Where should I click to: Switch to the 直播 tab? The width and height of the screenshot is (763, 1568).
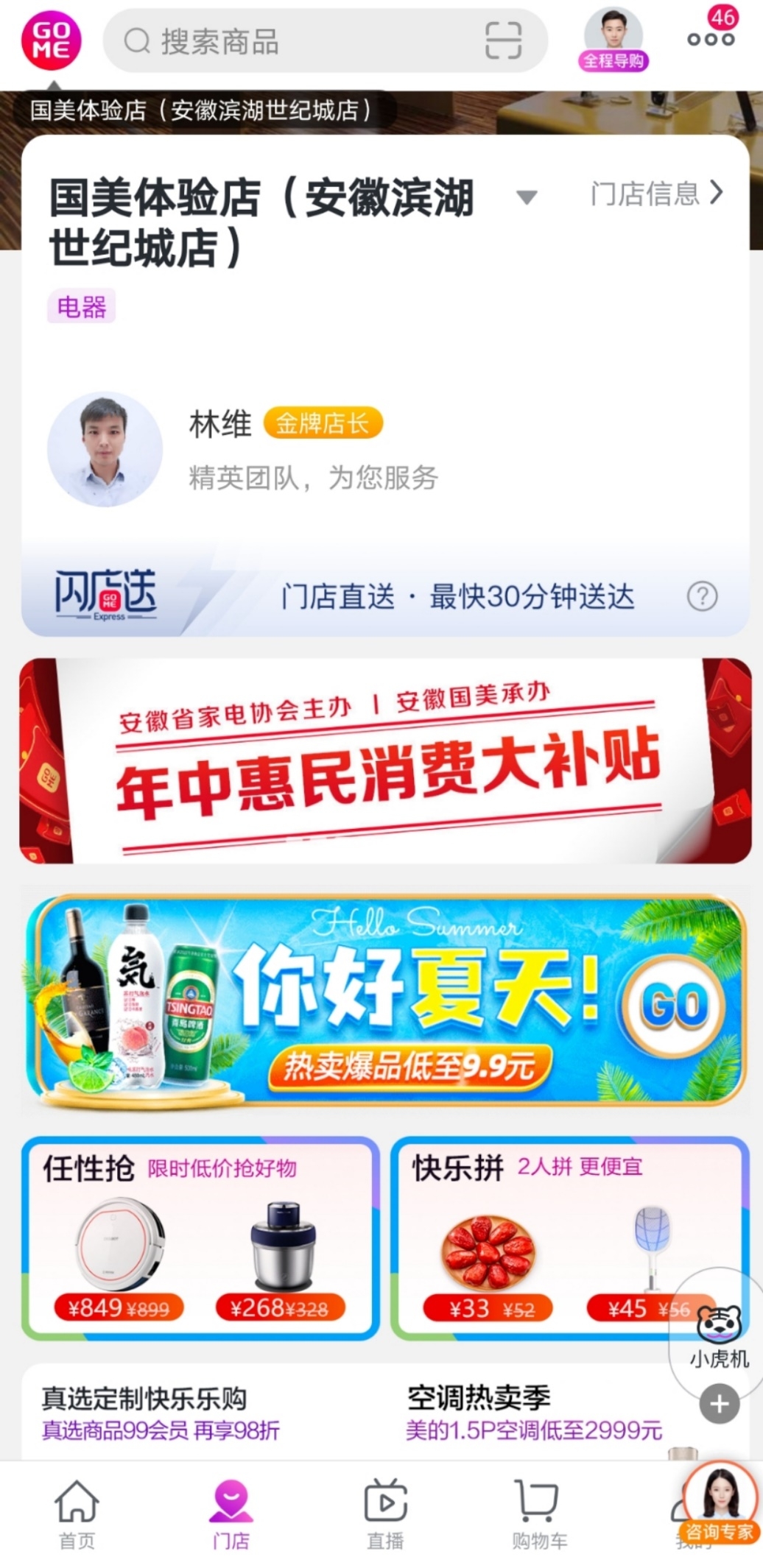coord(385,1513)
